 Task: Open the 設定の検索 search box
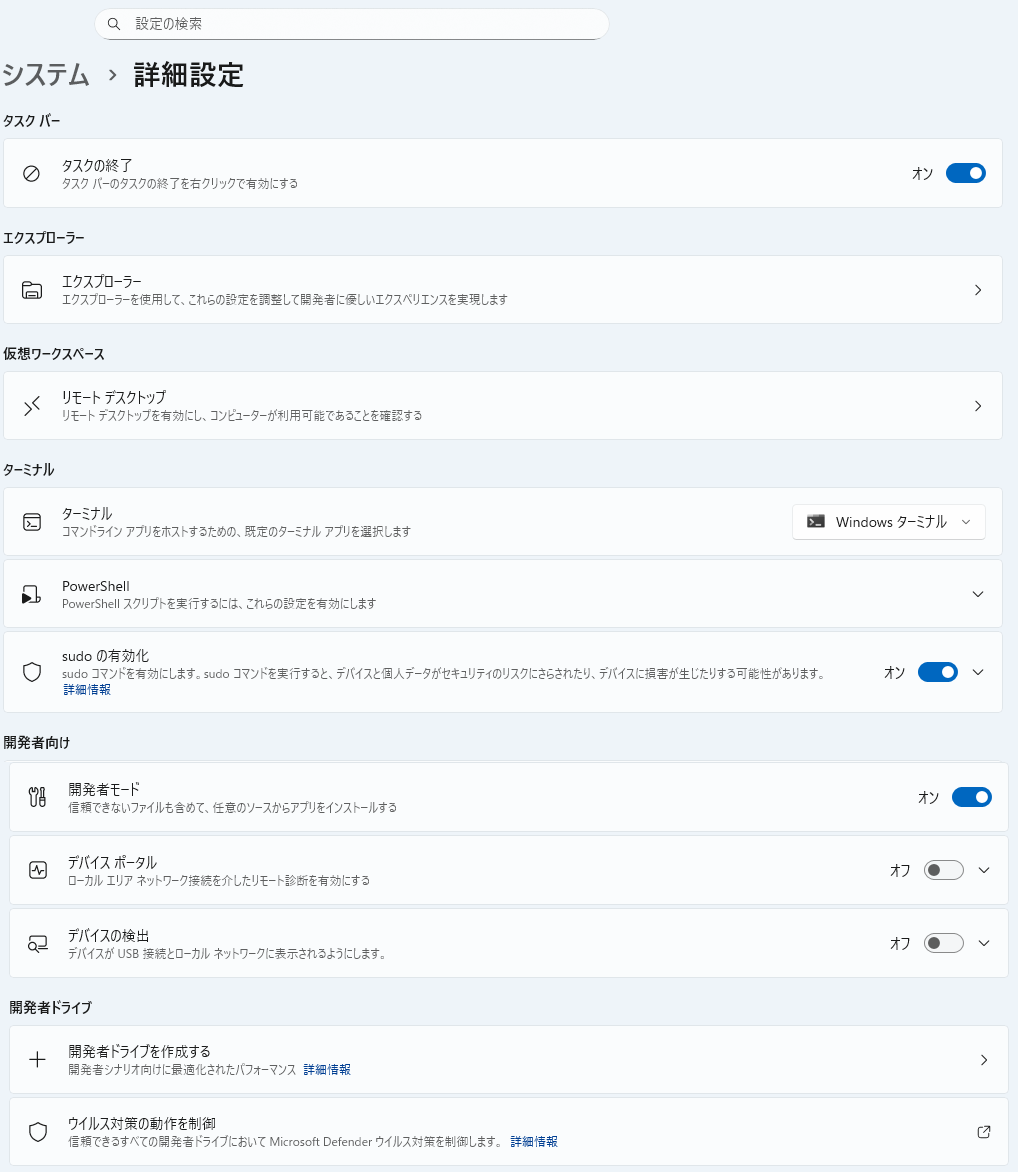pyautogui.click(x=350, y=23)
